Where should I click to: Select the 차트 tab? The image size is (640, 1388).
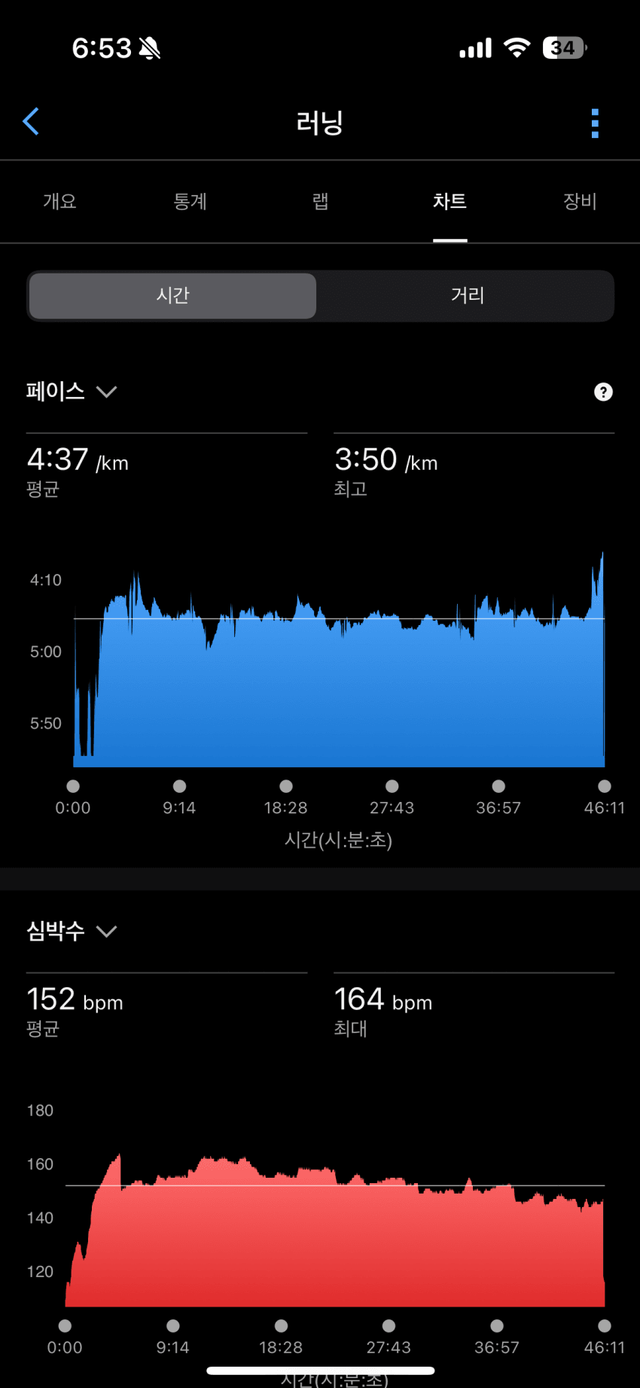point(450,201)
